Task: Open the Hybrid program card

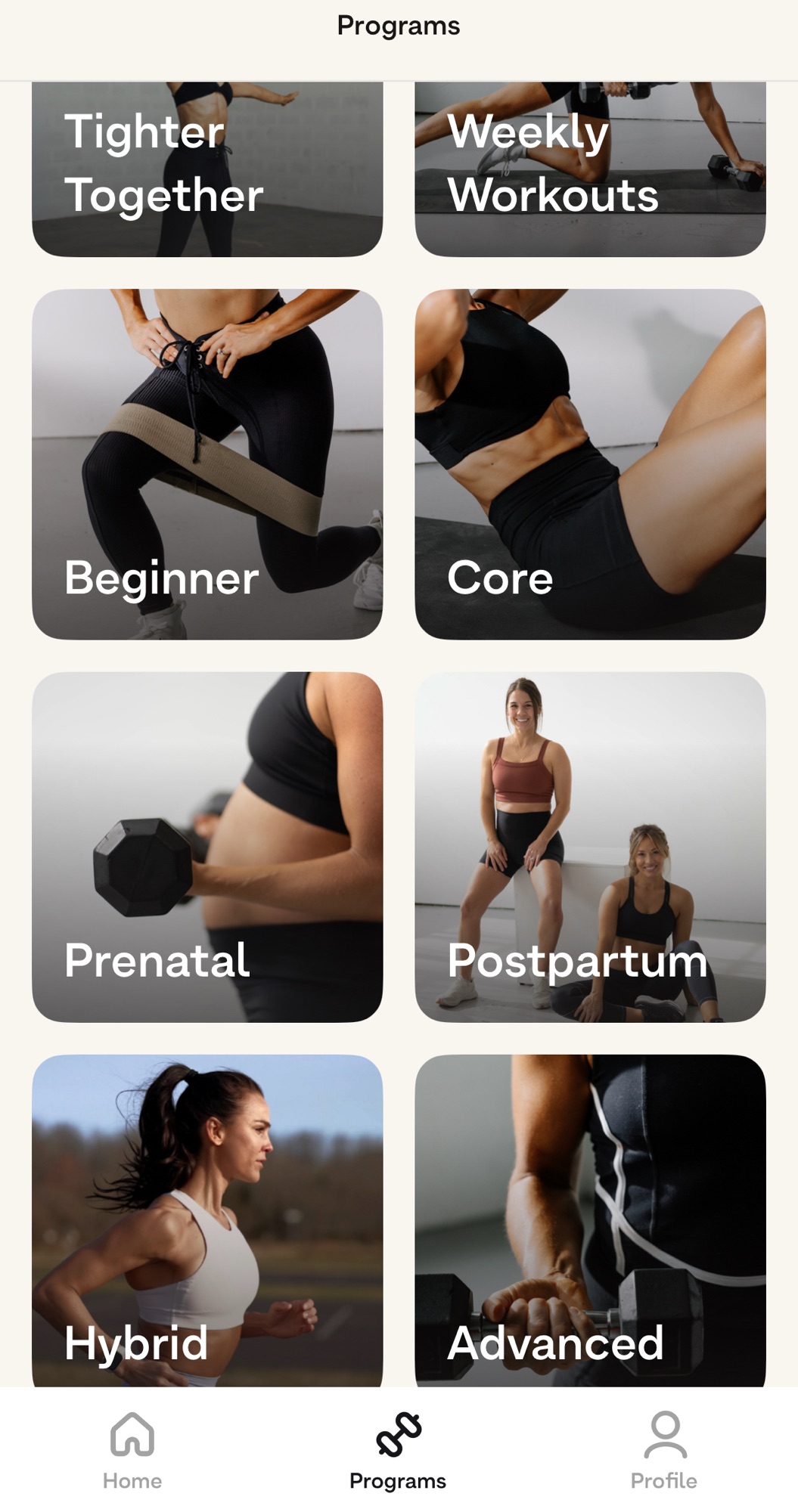Action: pyautogui.click(x=207, y=1220)
